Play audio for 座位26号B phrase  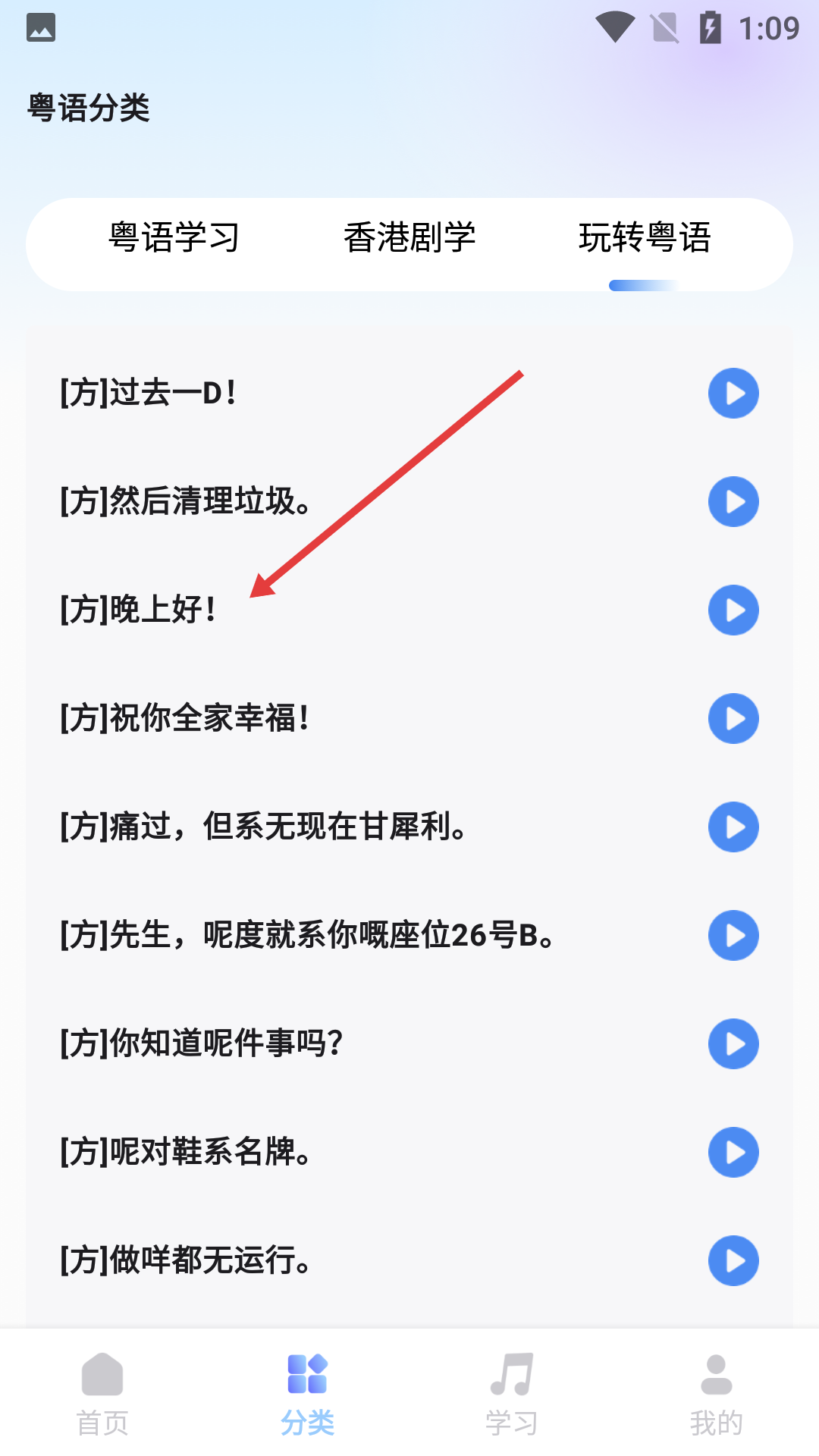(x=733, y=936)
